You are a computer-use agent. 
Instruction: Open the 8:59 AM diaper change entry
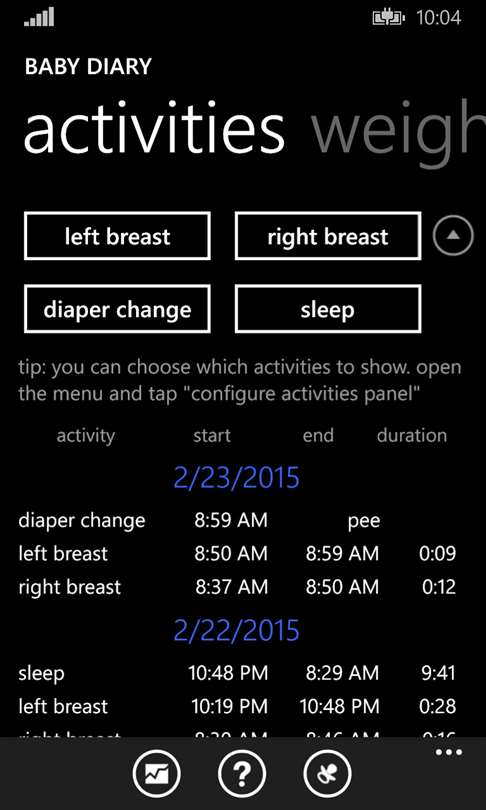[x=238, y=520]
